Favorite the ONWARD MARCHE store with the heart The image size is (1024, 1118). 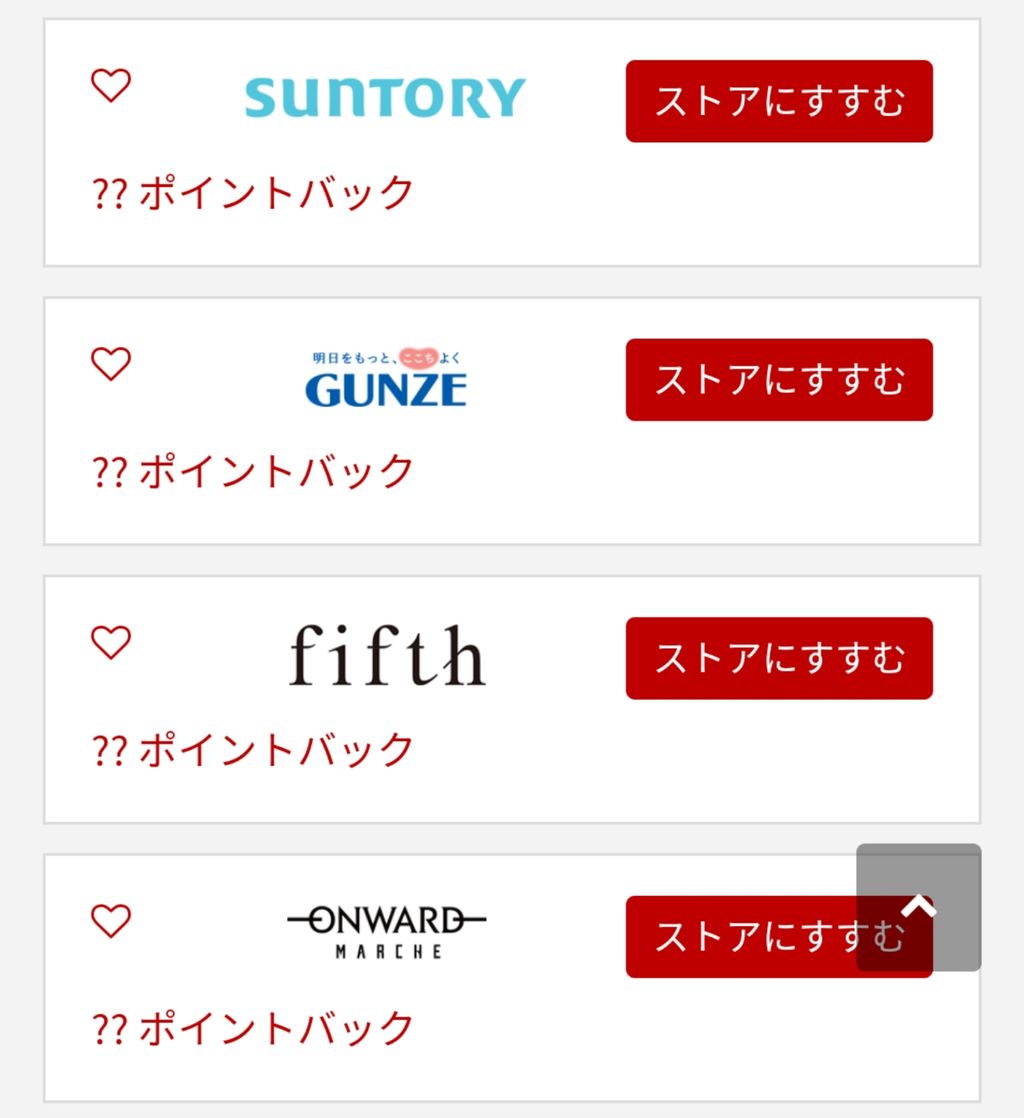pos(111,920)
